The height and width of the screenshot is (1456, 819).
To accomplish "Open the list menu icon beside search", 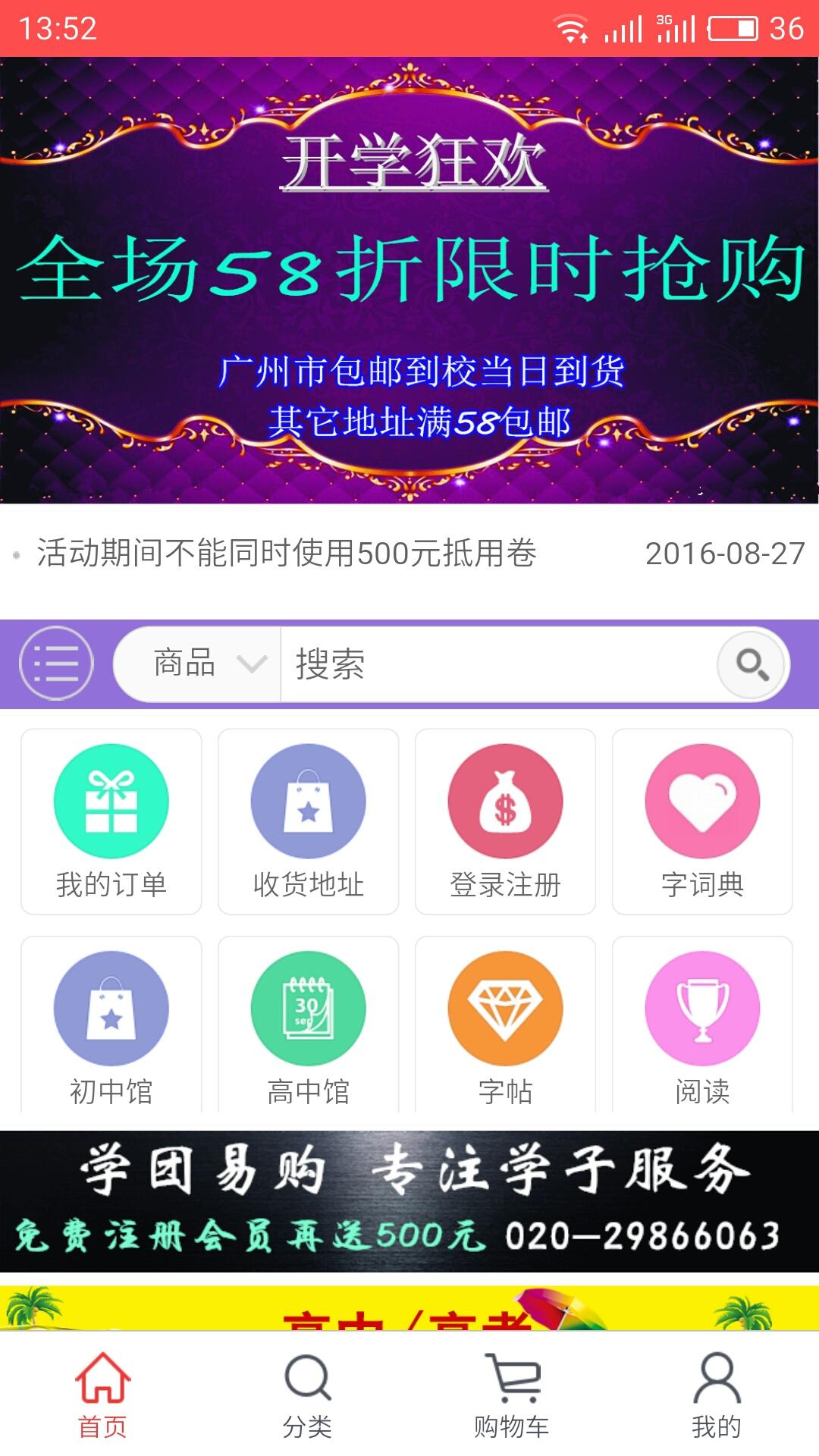I will [x=56, y=664].
